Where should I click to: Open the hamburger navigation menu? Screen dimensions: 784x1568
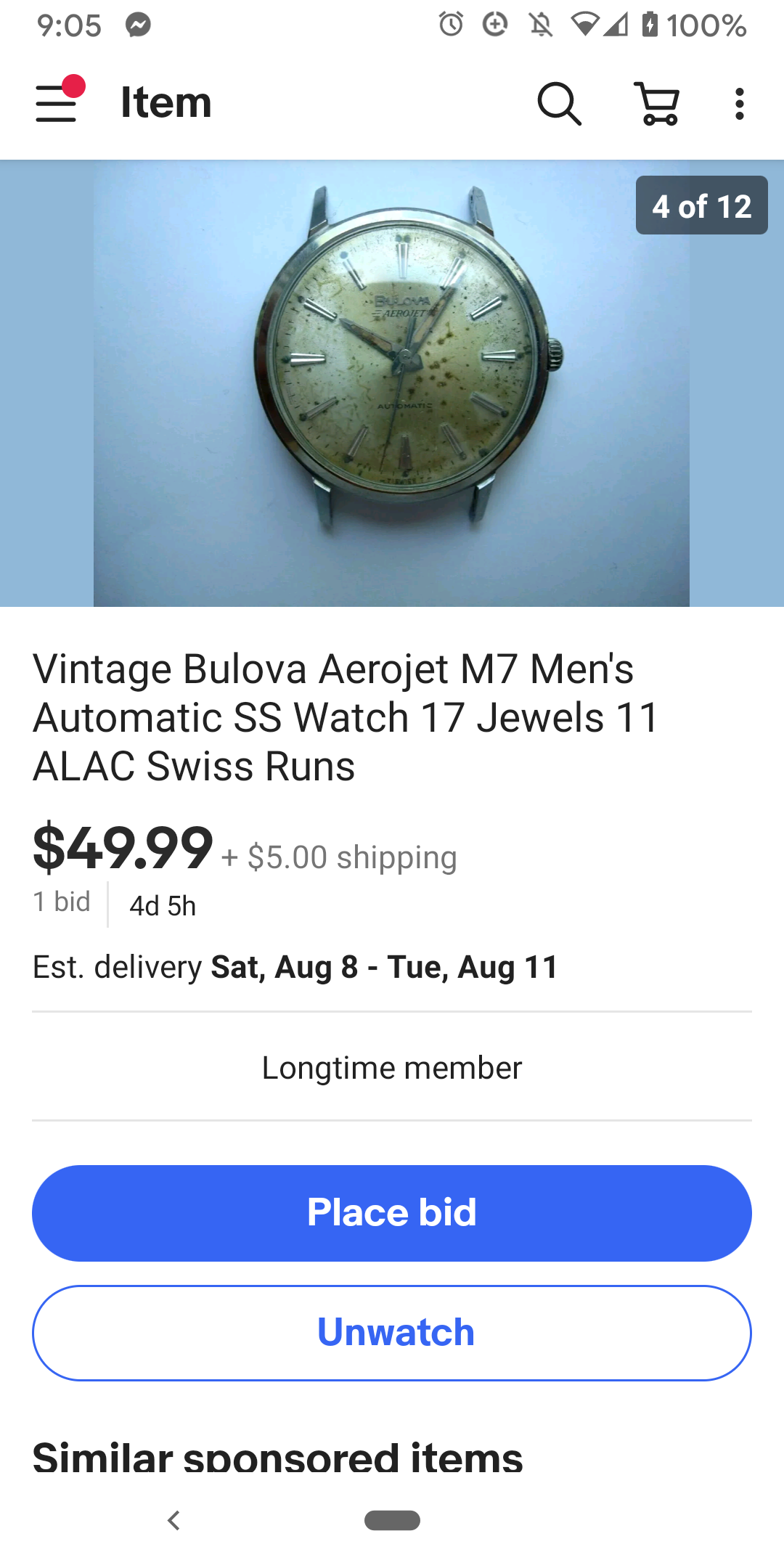(x=57, y=103)
